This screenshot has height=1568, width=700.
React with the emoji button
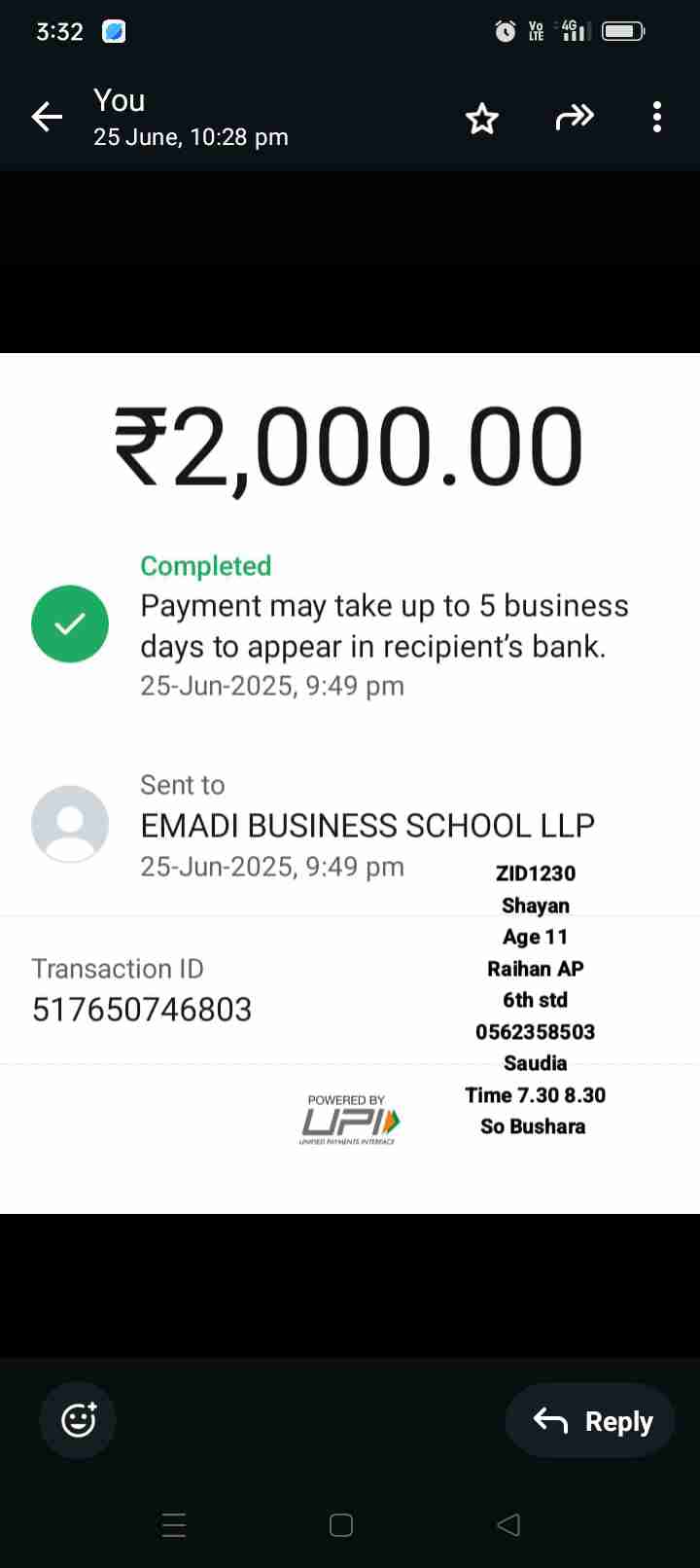point(78,1420)
